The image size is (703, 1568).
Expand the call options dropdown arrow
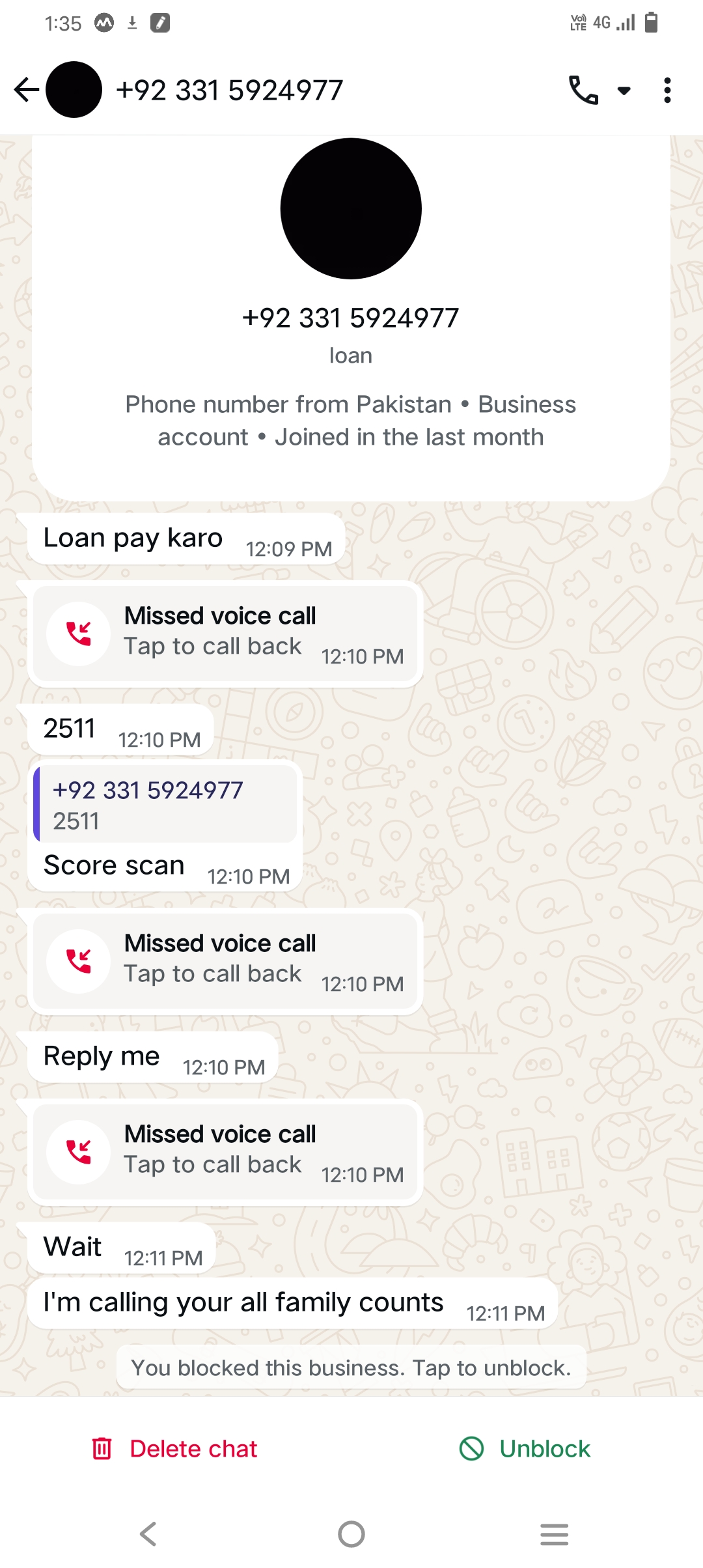tap(624, 91)
